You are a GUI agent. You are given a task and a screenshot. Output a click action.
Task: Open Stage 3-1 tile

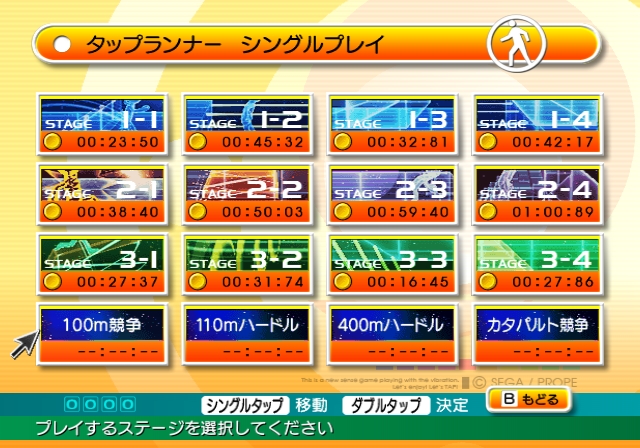102,264
